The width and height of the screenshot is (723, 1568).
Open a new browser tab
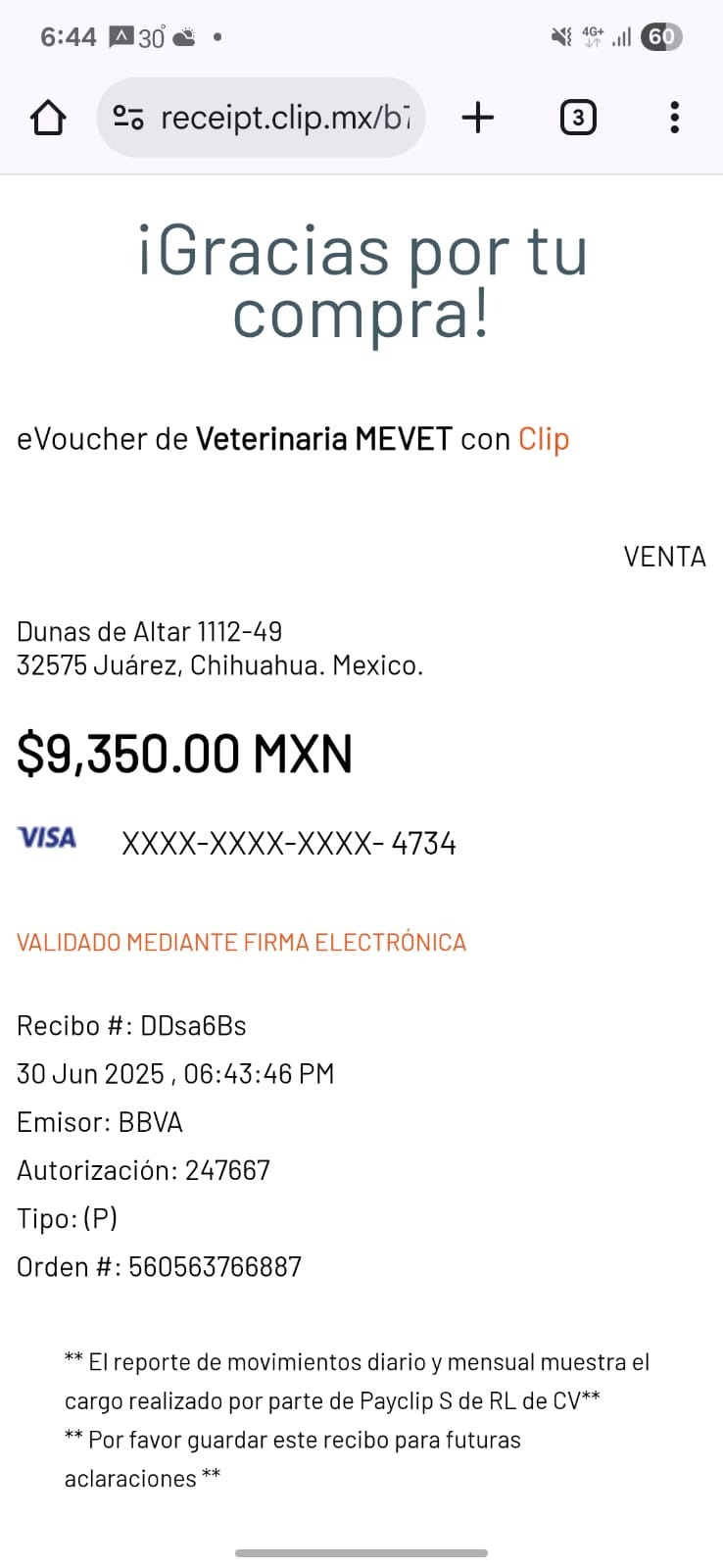478,118
